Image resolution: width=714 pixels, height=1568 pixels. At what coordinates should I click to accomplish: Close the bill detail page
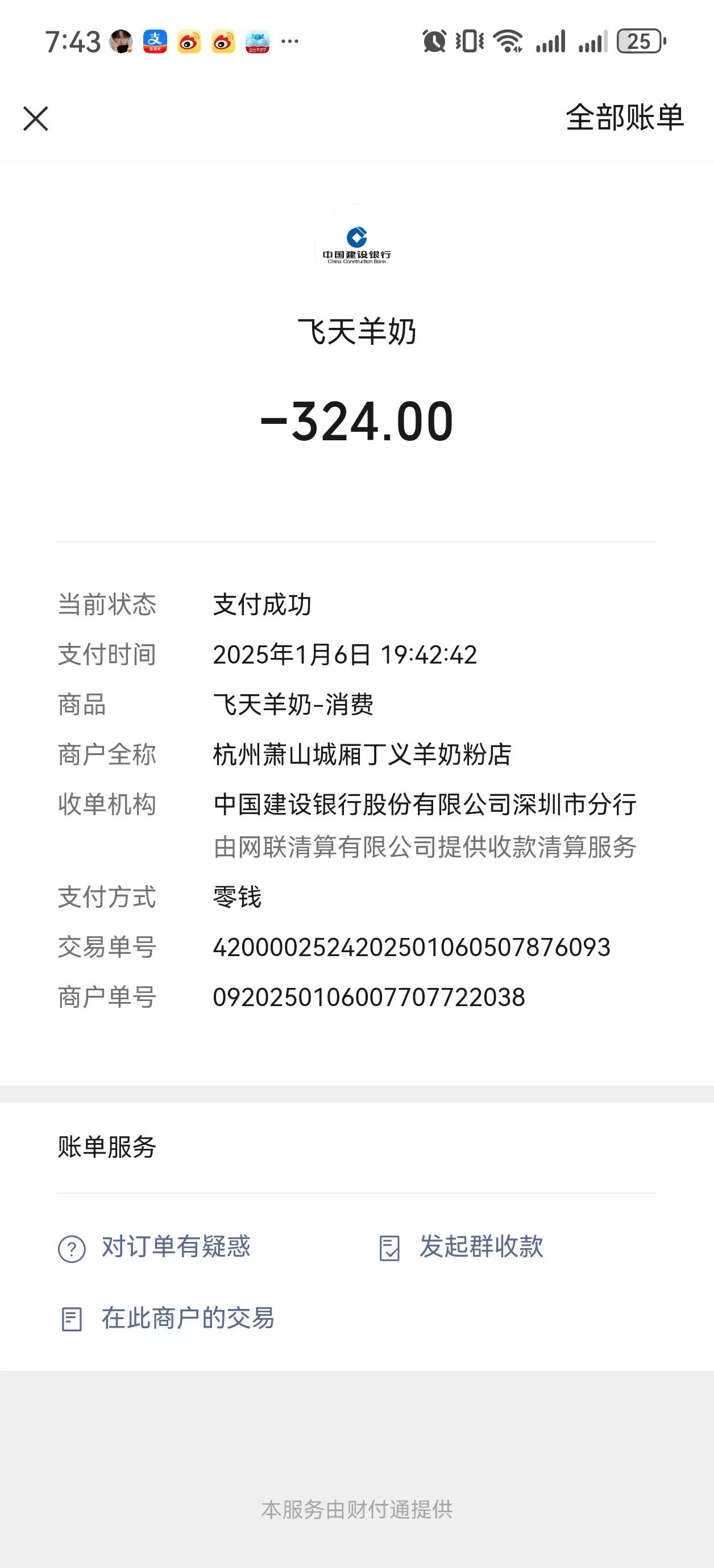pos(35,119)
